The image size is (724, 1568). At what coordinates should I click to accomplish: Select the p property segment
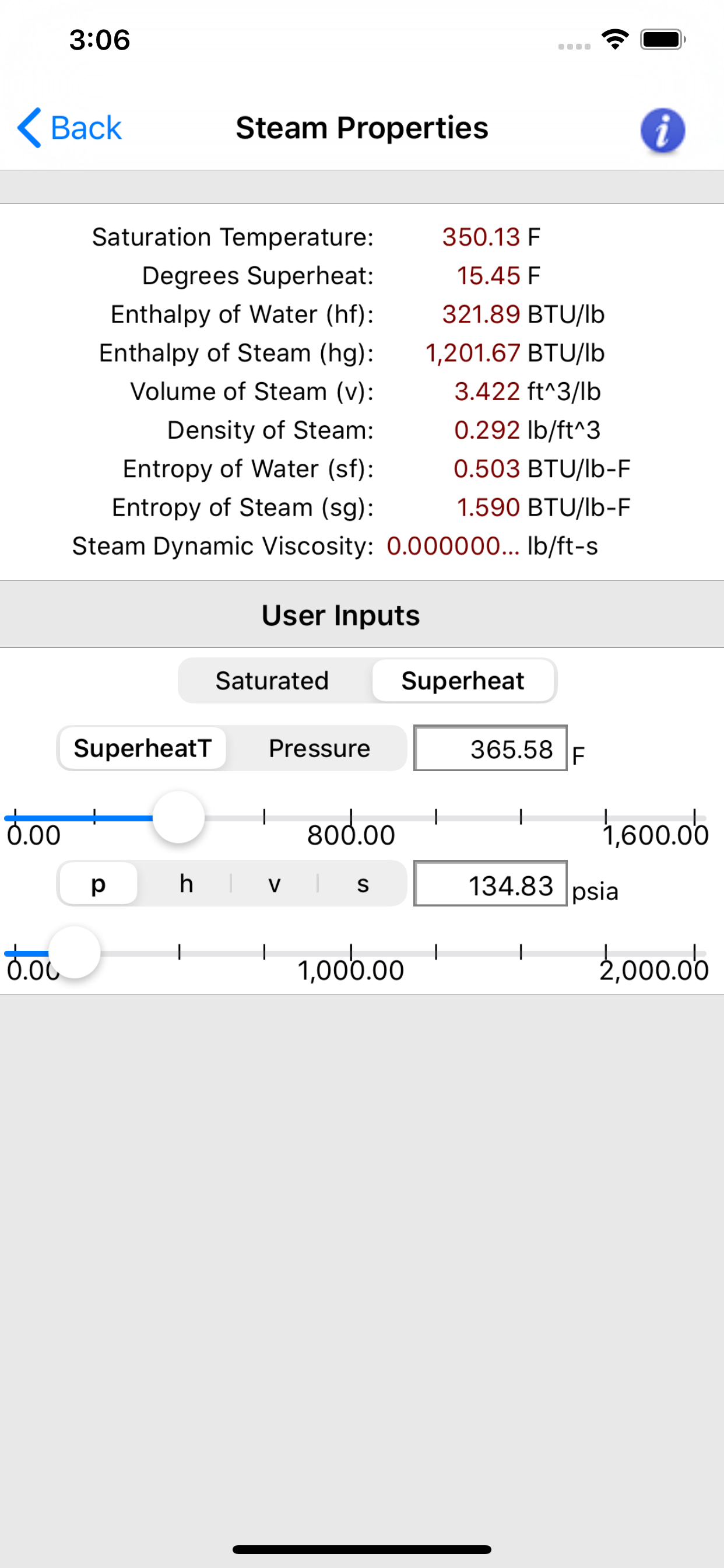[x=98, y=883]
